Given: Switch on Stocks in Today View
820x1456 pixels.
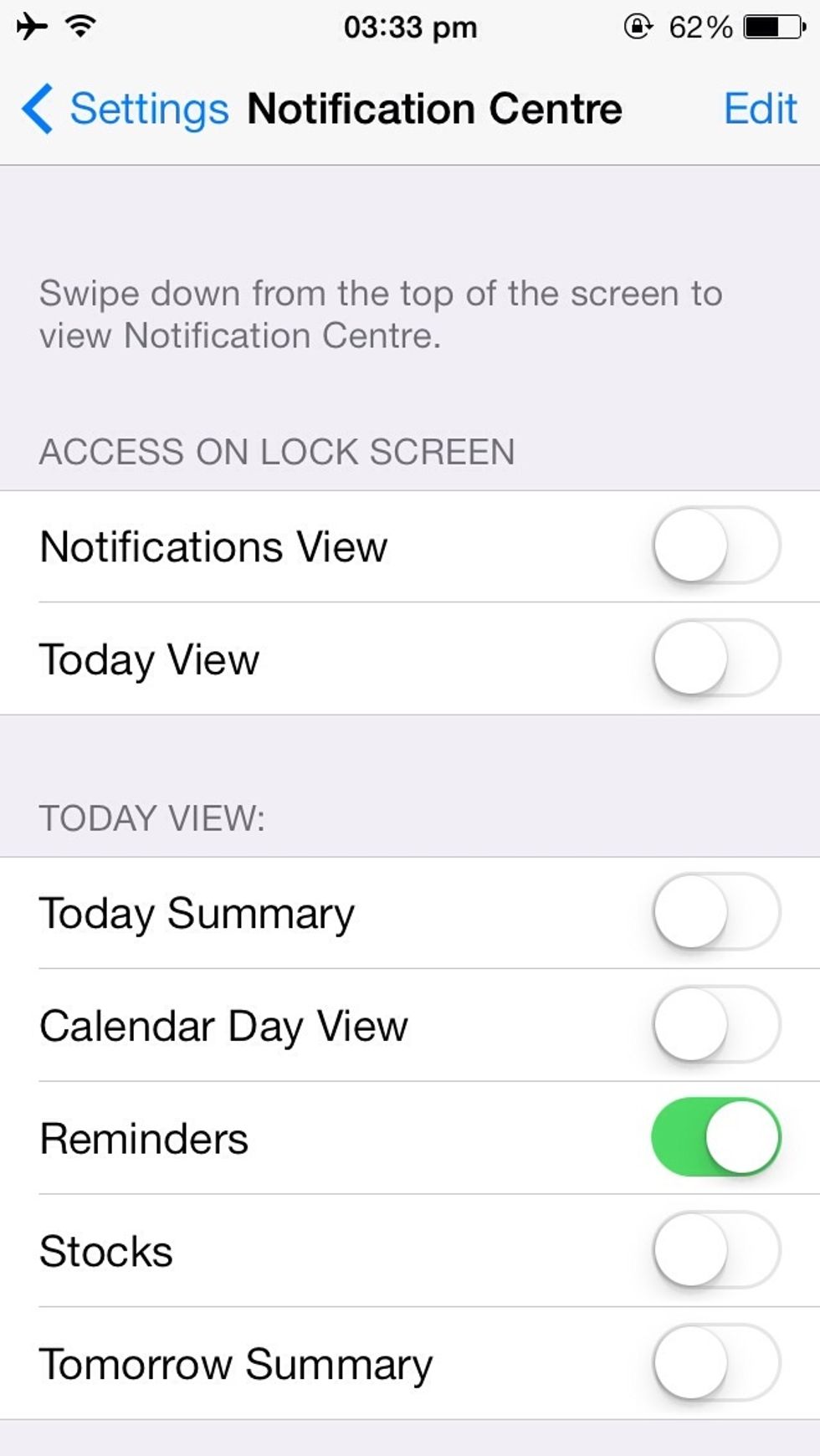Looking at the screenshot, I should point(716,1250).
